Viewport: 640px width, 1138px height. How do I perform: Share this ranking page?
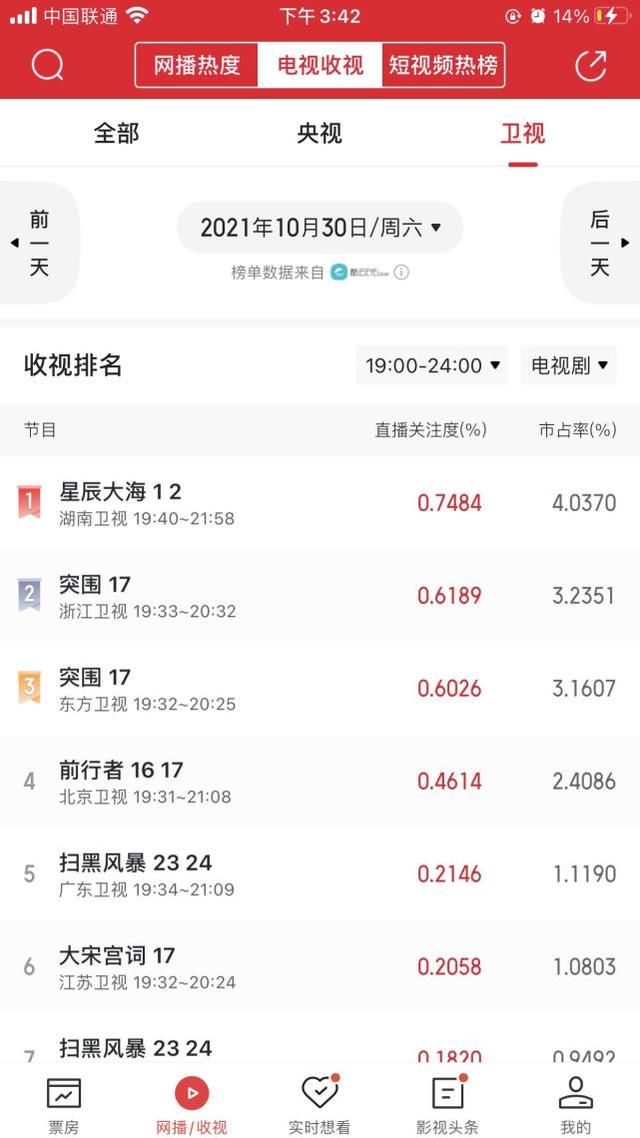pos(591,66)
